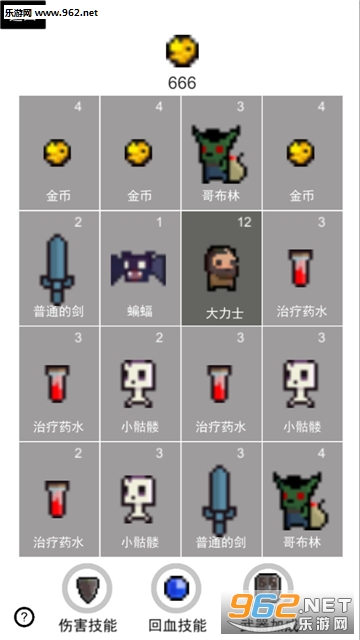Take the 治疗药水 card with value 2

coord(59,499)
